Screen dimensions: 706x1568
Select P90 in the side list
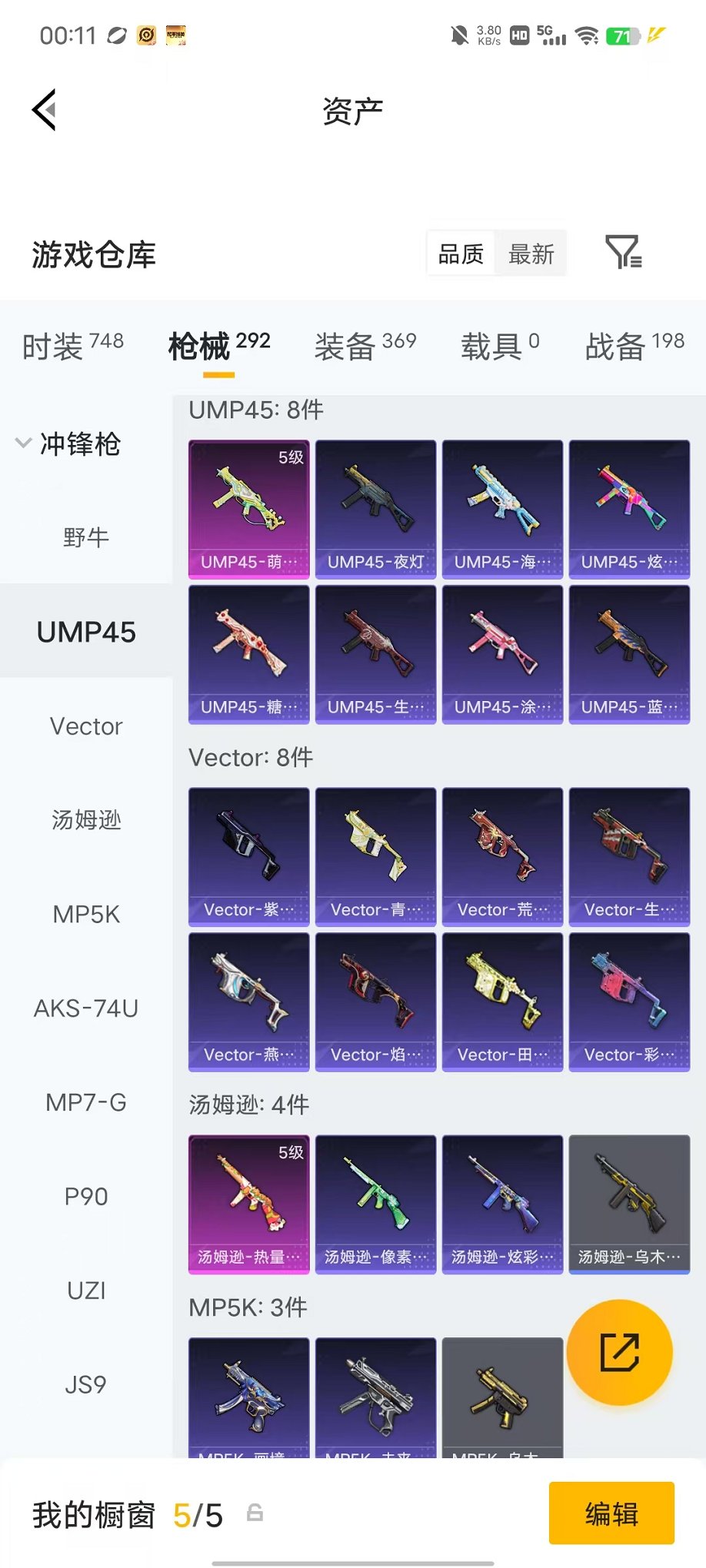86,1197
